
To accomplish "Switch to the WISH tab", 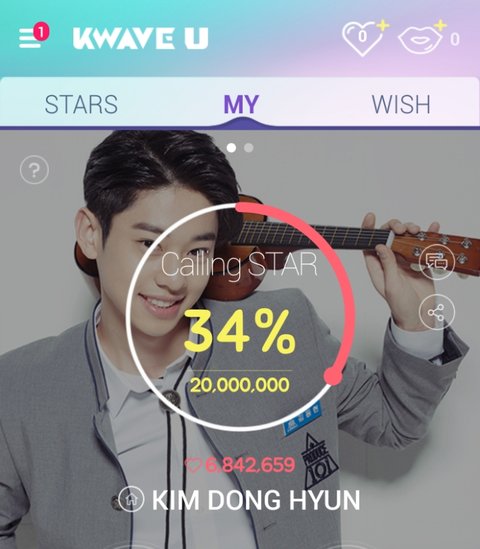I will point(401,104).
